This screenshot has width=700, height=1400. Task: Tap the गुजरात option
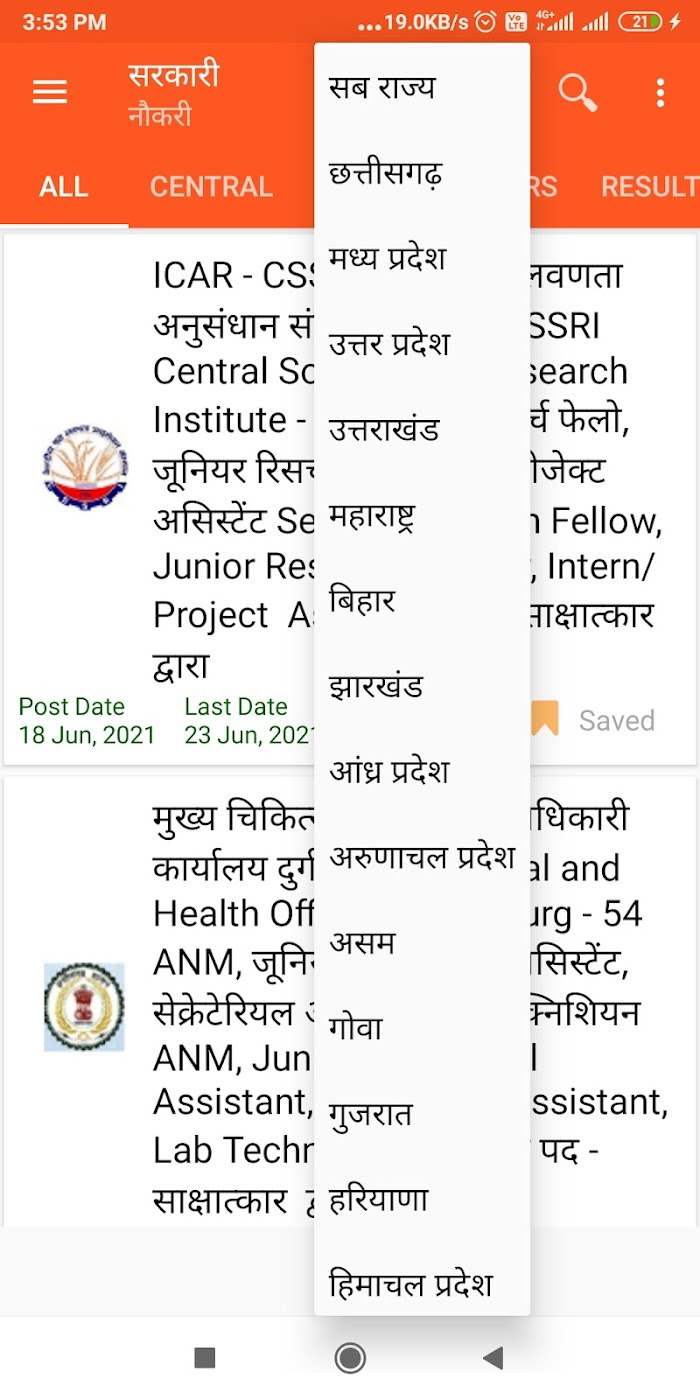point(422,1114)
